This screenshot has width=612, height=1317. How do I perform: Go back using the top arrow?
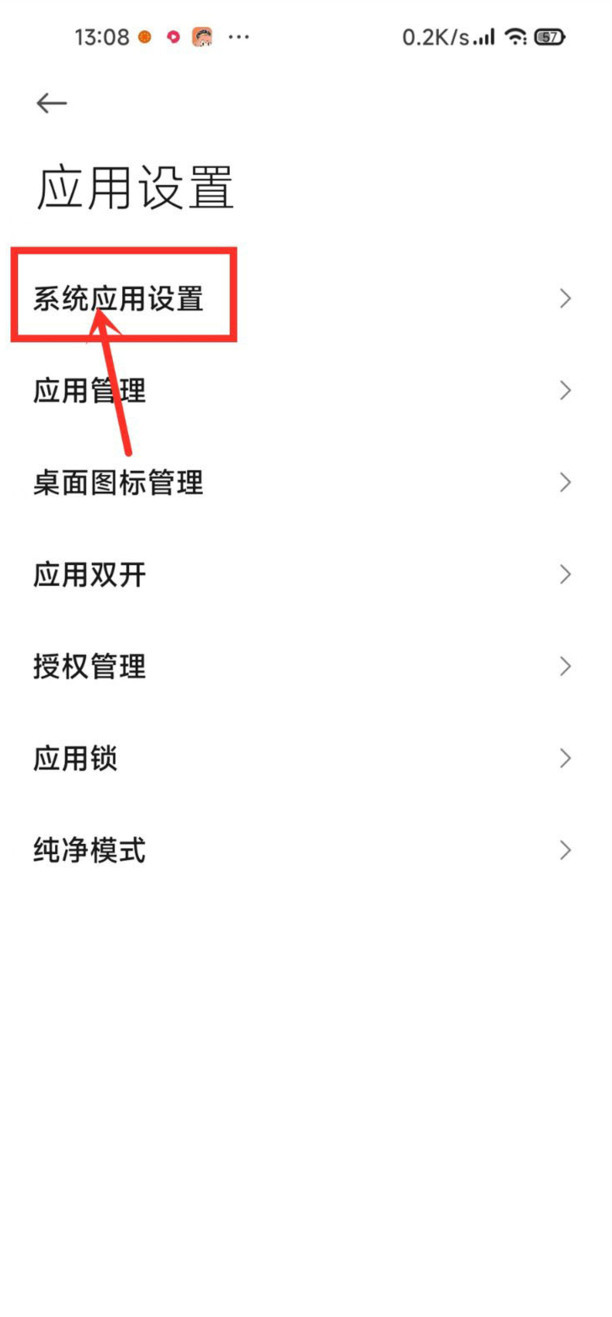pyautogui.click(x=51, y=103)
